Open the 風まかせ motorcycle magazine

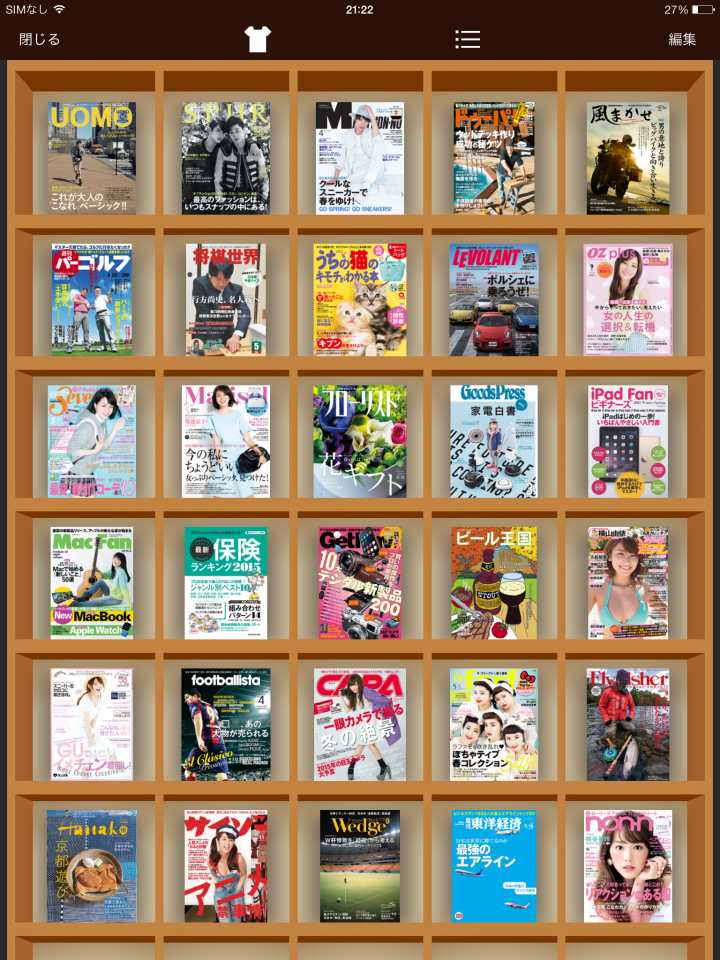627,158
